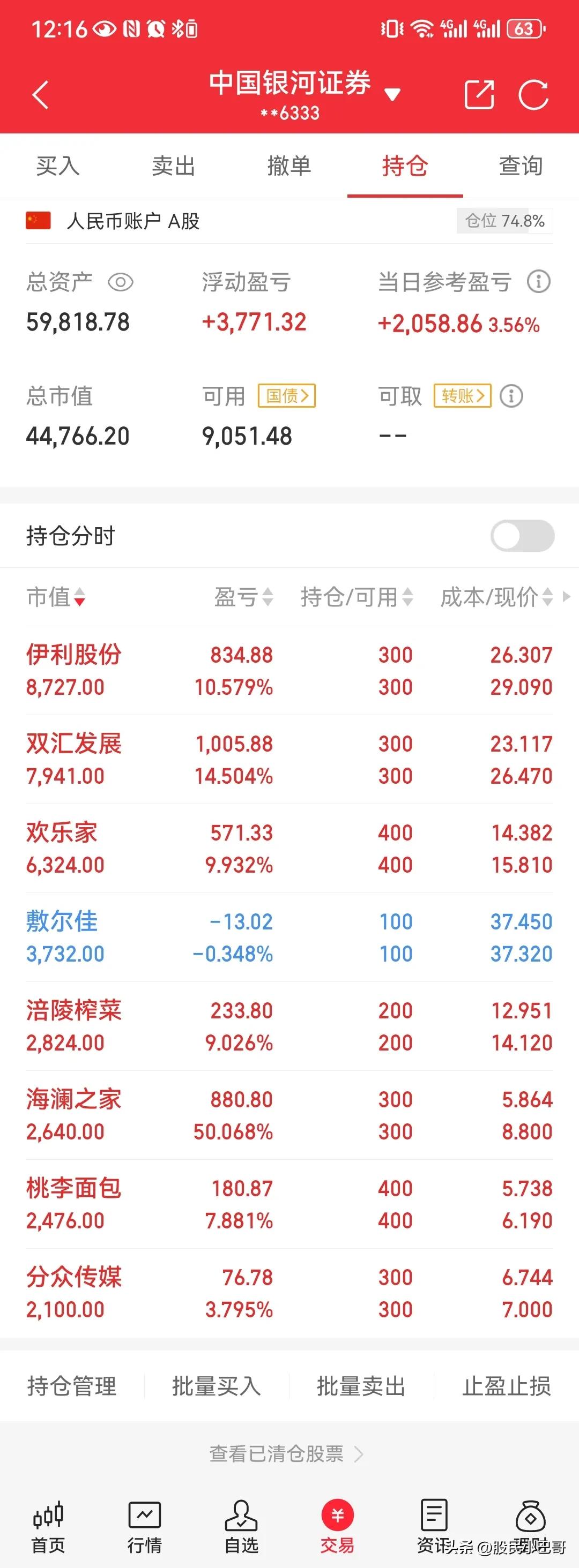Switch to the 查询 tab
The width and height of the screenshot is (579, 1568).
(521, 166)
